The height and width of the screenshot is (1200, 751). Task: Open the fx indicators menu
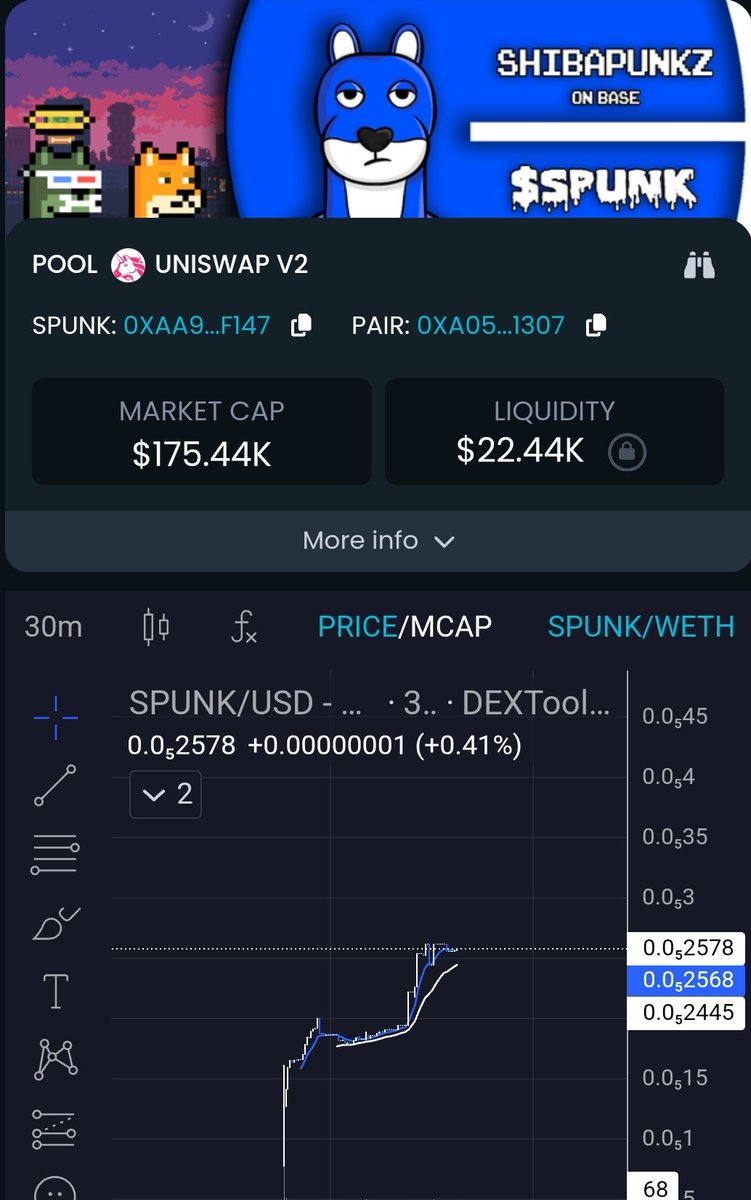(244, 628)
